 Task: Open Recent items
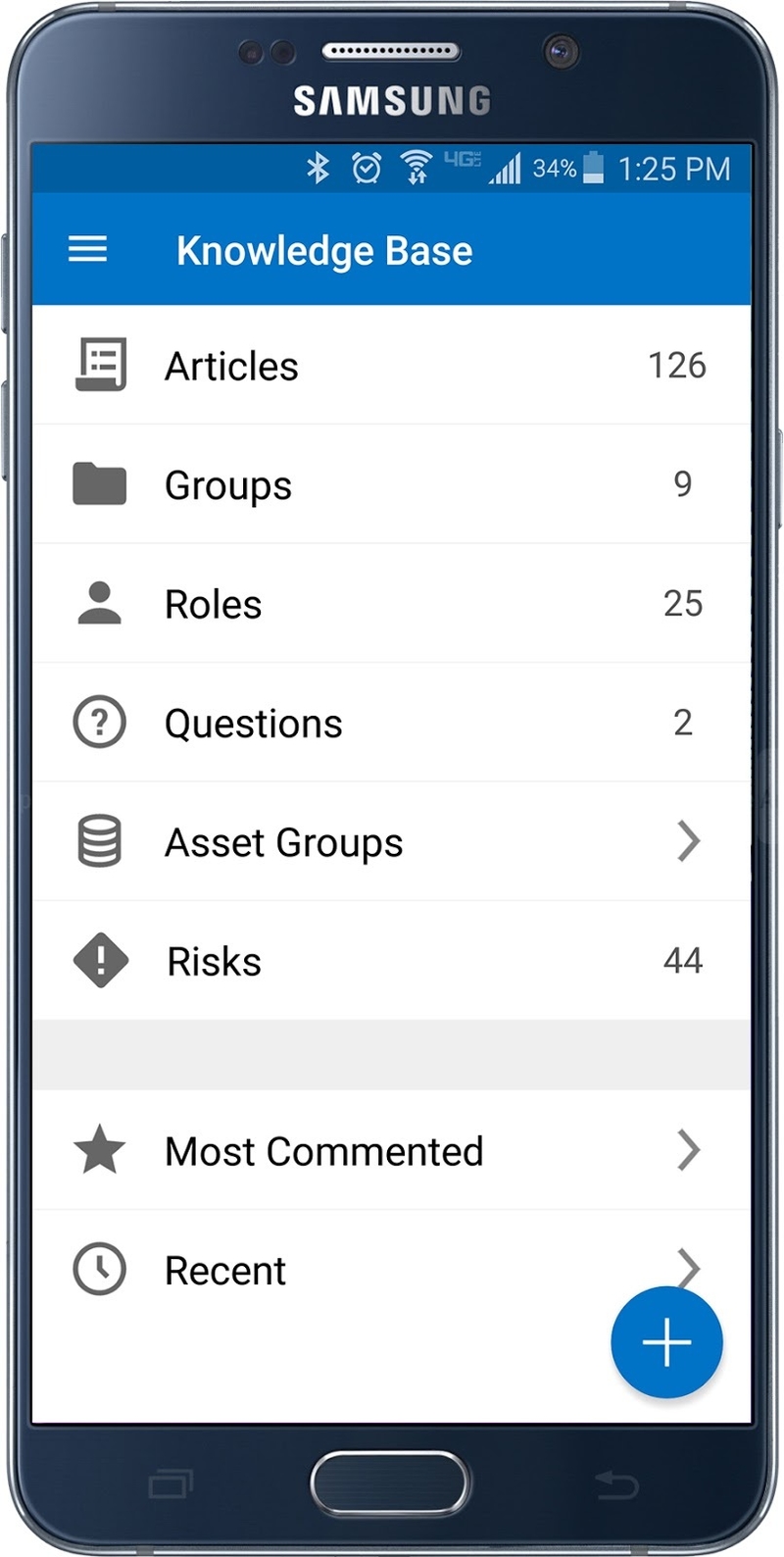(x=392, y=1270)
